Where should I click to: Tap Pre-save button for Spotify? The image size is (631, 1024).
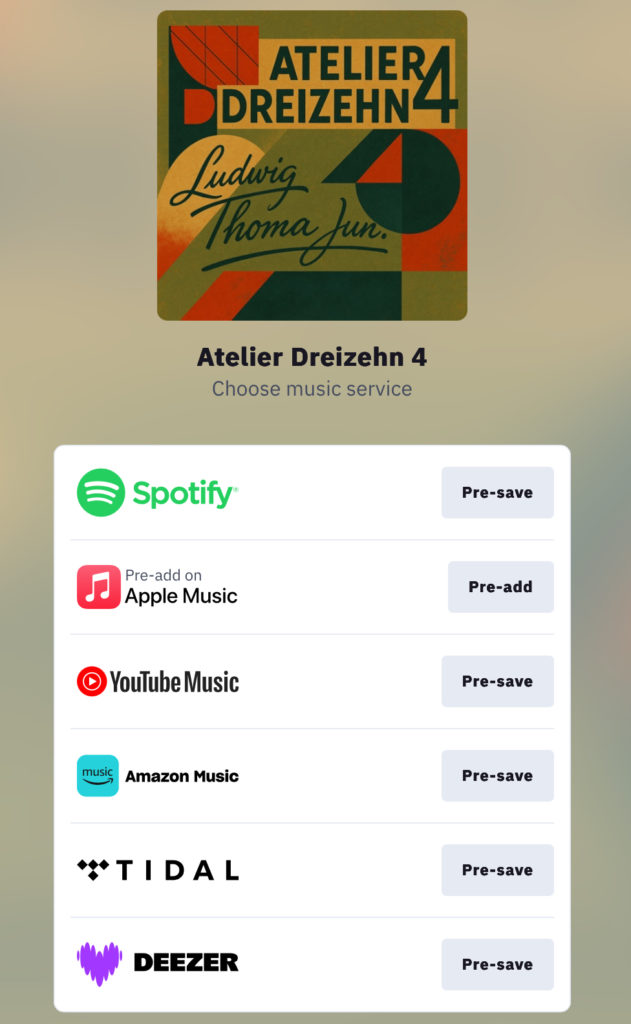click(x=497, y=492)
